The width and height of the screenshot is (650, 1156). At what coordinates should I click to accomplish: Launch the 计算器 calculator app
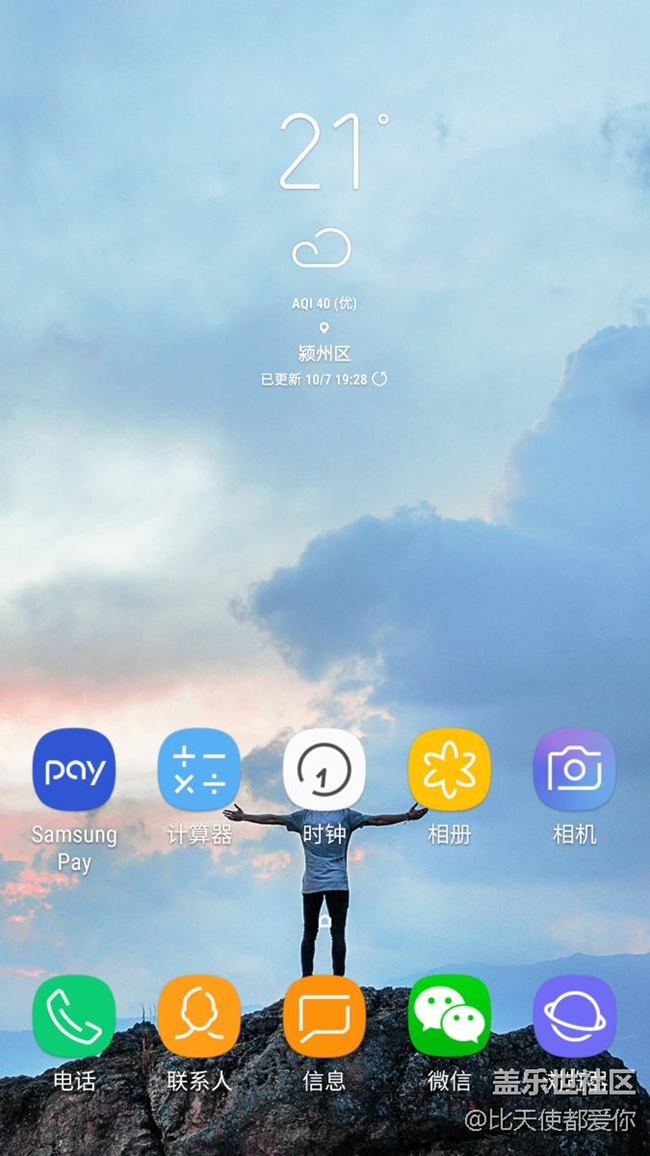[x=199, y=769]
